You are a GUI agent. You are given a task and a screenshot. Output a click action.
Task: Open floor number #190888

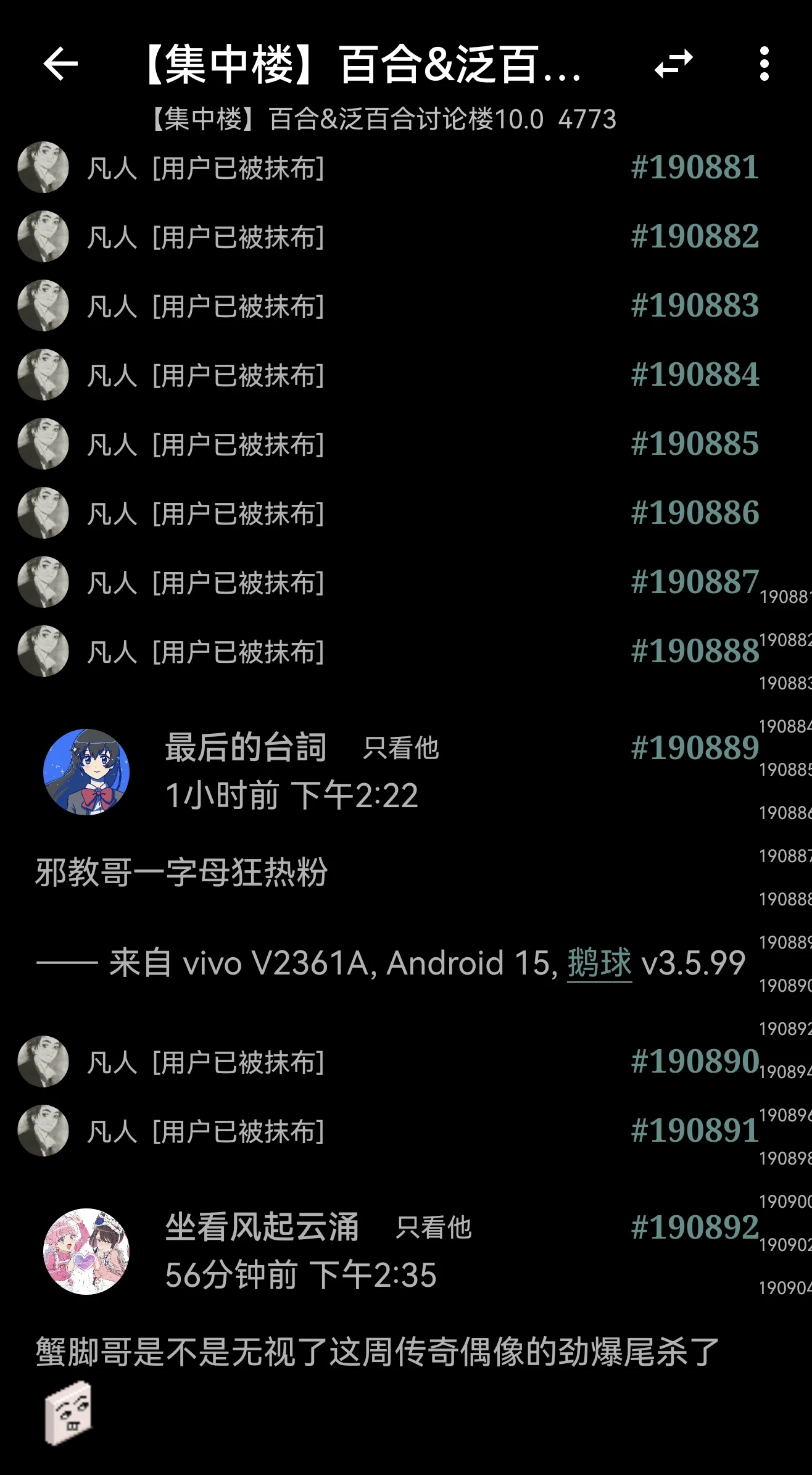click(694, 652)
